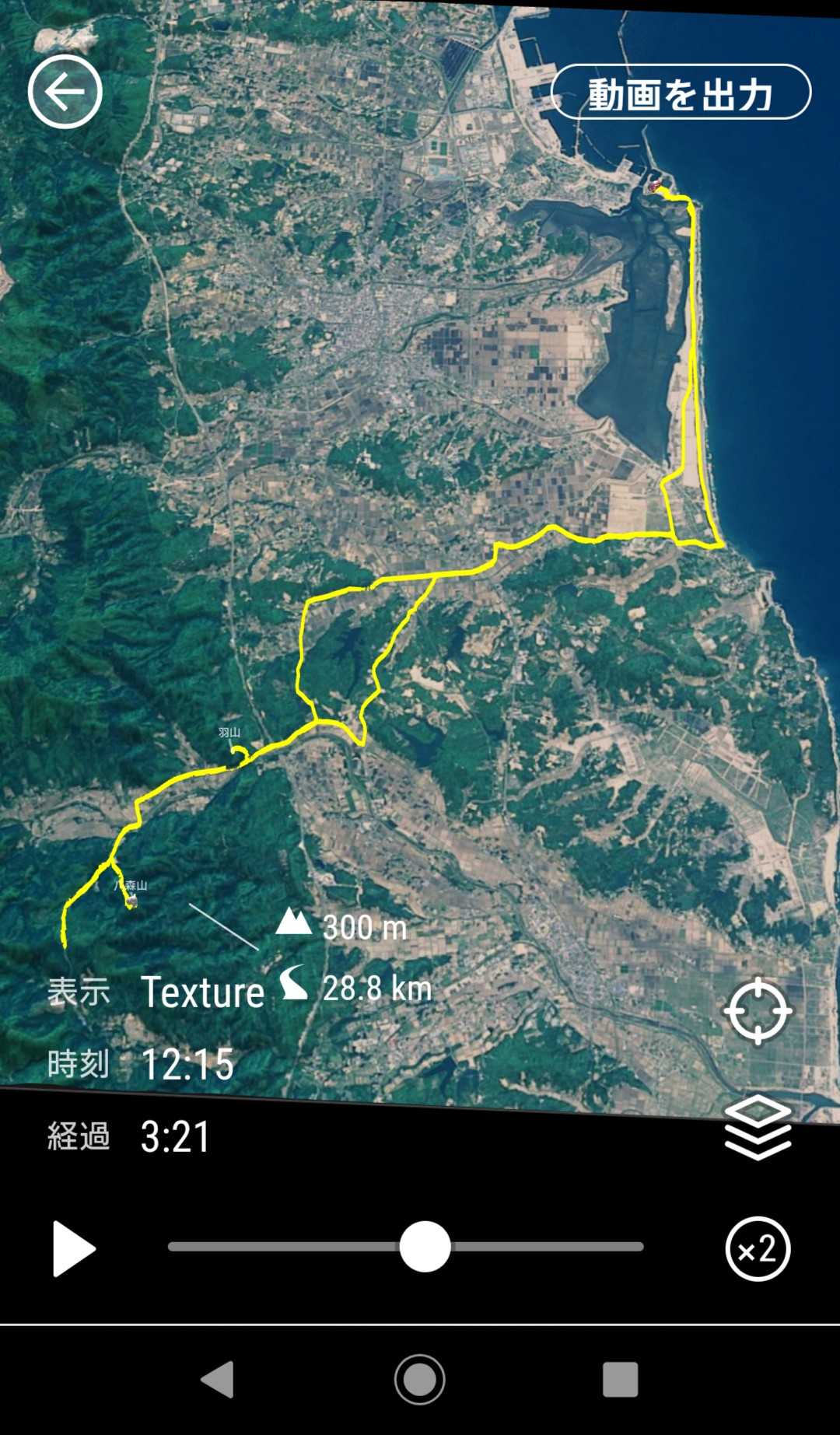The width and height of the screenshot is (840, 1435).
Task: Open the map layers selector
Action: click(x=758, y=1127)
